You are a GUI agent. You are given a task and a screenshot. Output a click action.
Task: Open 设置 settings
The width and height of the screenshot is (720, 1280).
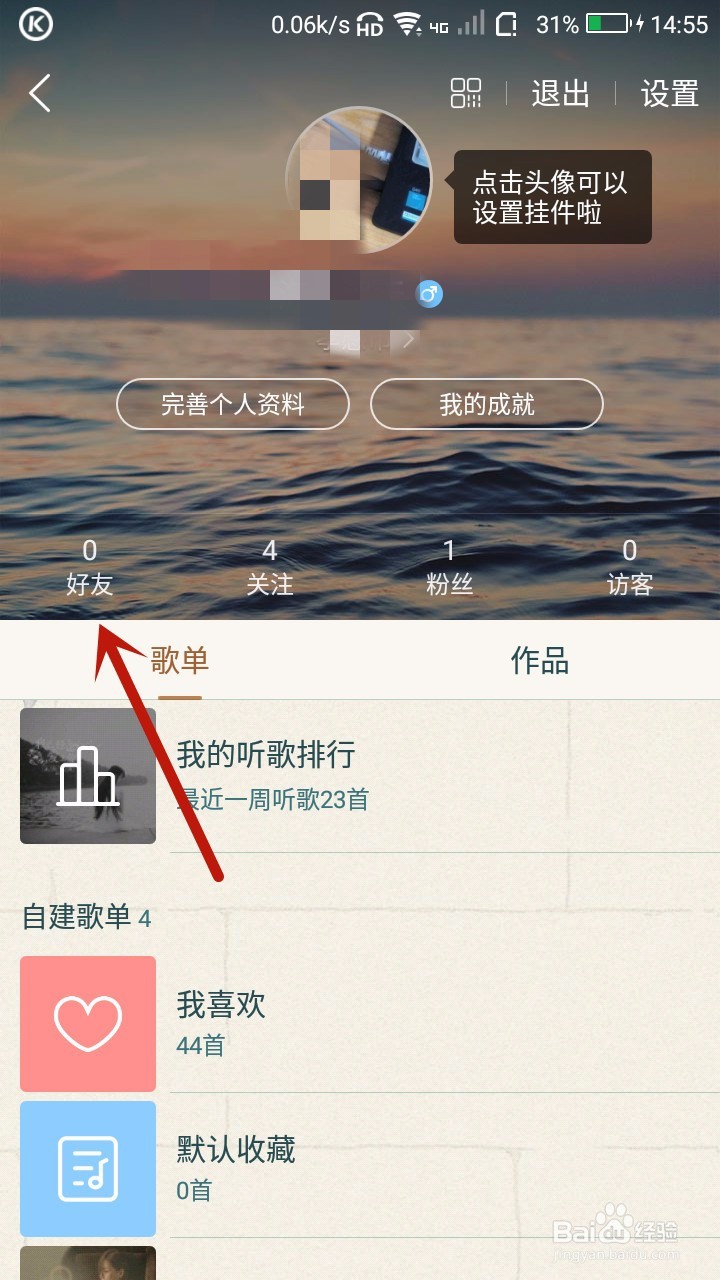669,94
